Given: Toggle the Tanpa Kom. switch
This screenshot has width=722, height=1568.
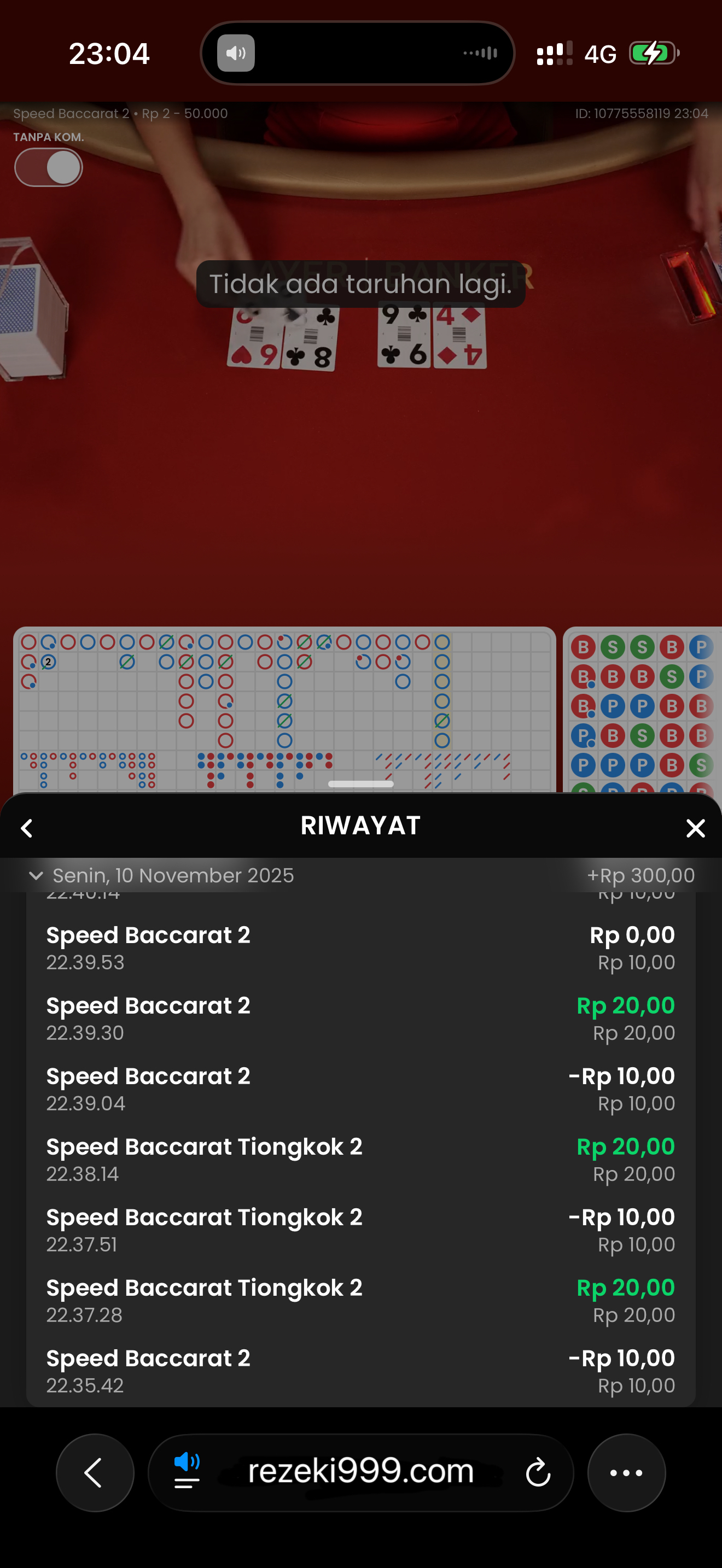Looking at the screenshot, I should tap(49, 167).
